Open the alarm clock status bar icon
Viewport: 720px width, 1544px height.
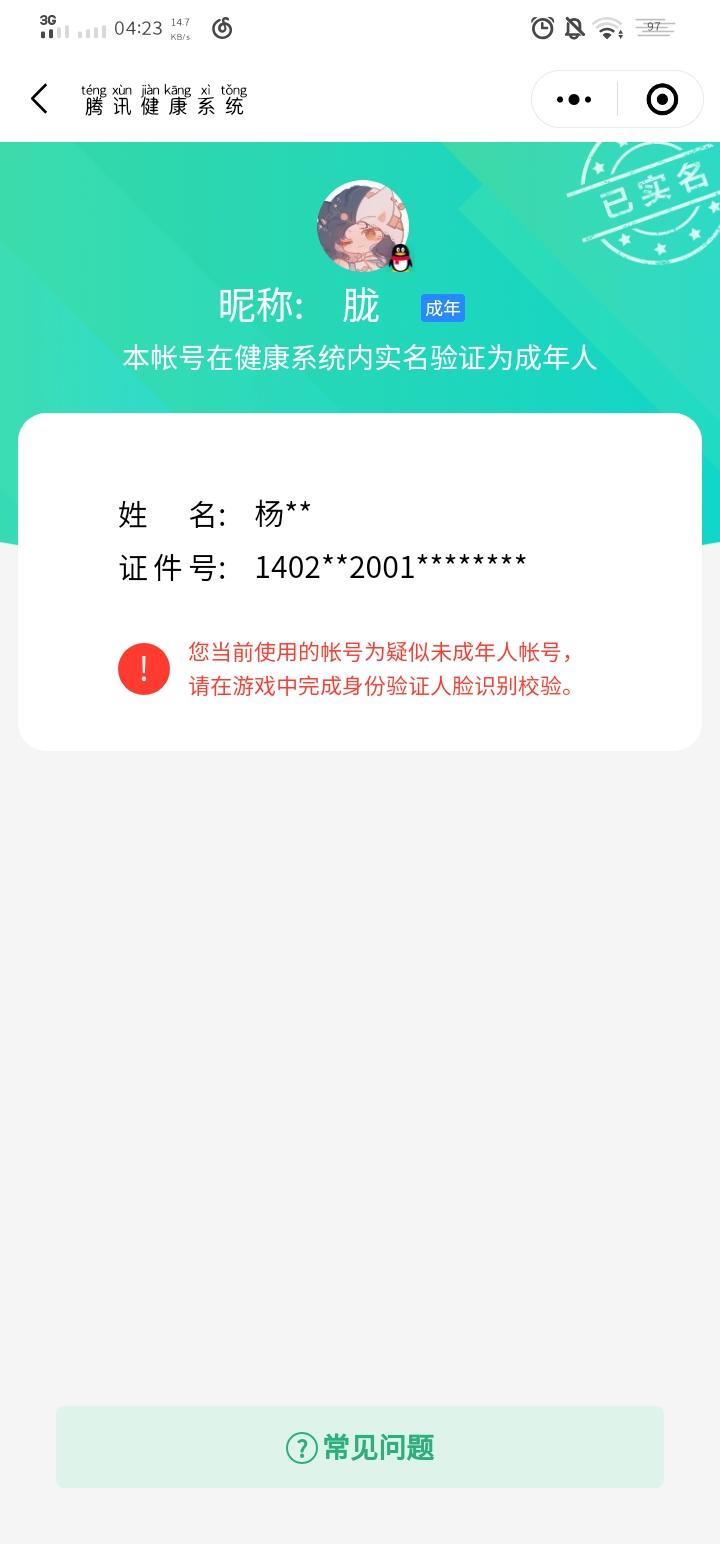tap(543, 29)
